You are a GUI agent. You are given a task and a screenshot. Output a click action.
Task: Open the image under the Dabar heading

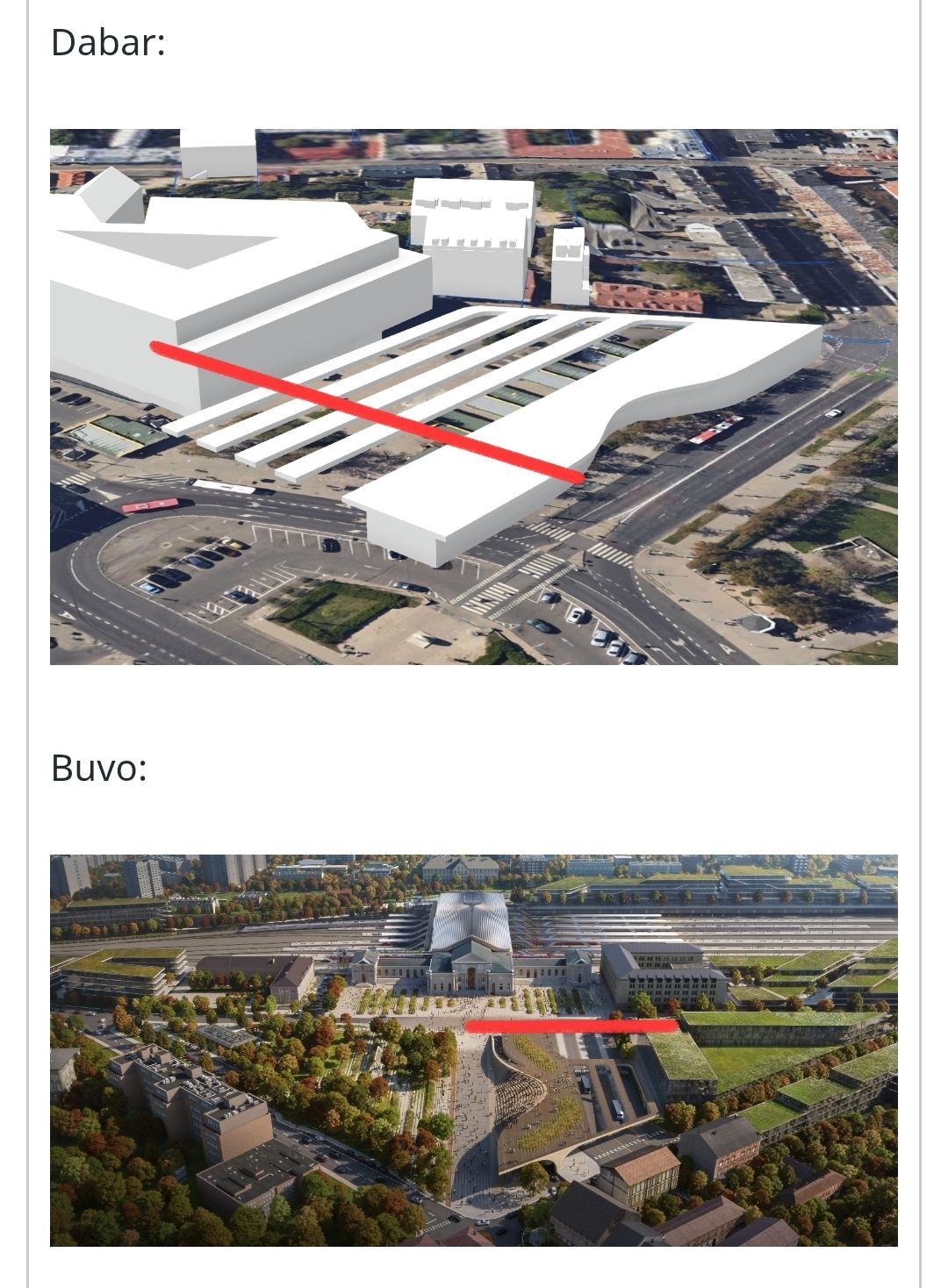point(473,397)
